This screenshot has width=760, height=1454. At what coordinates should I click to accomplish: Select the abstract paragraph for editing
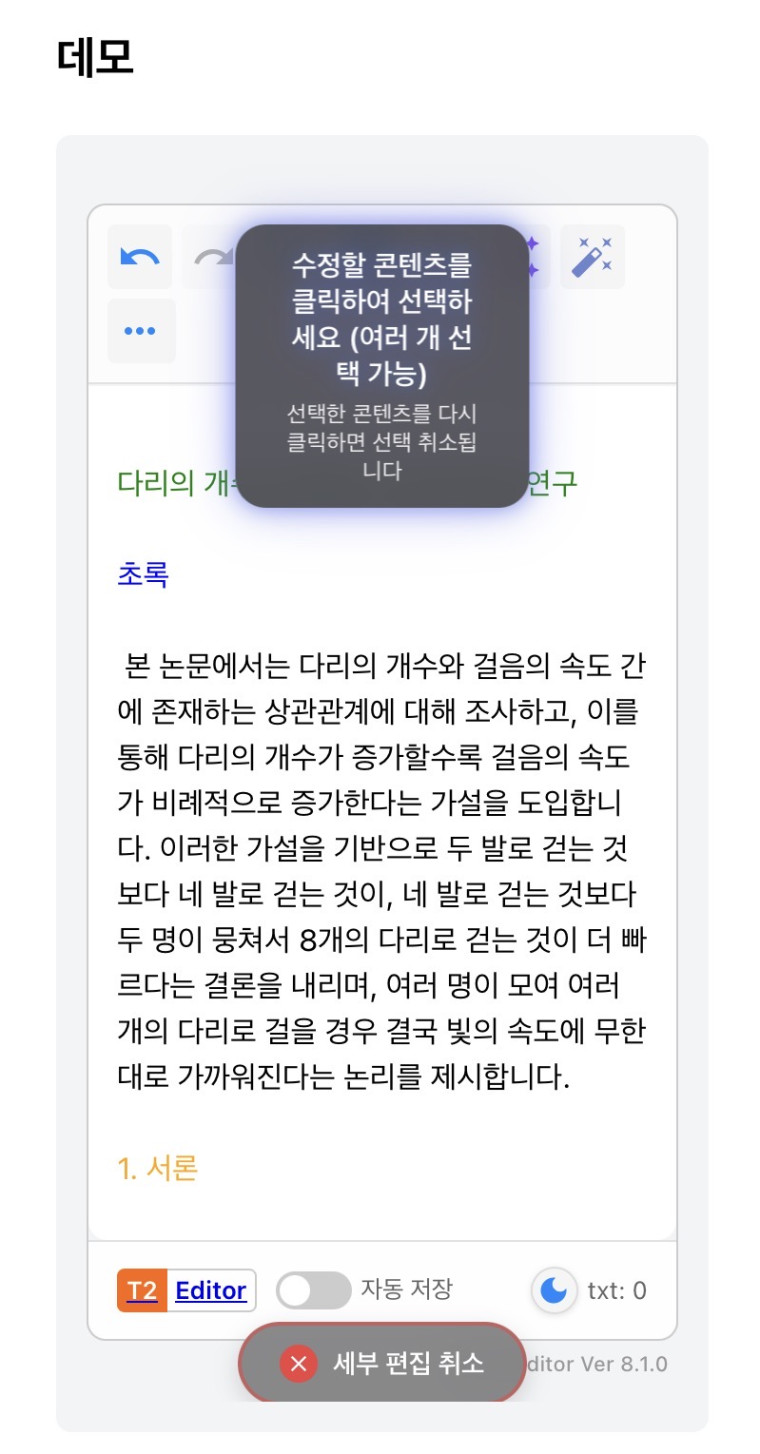tap(380, 872)
